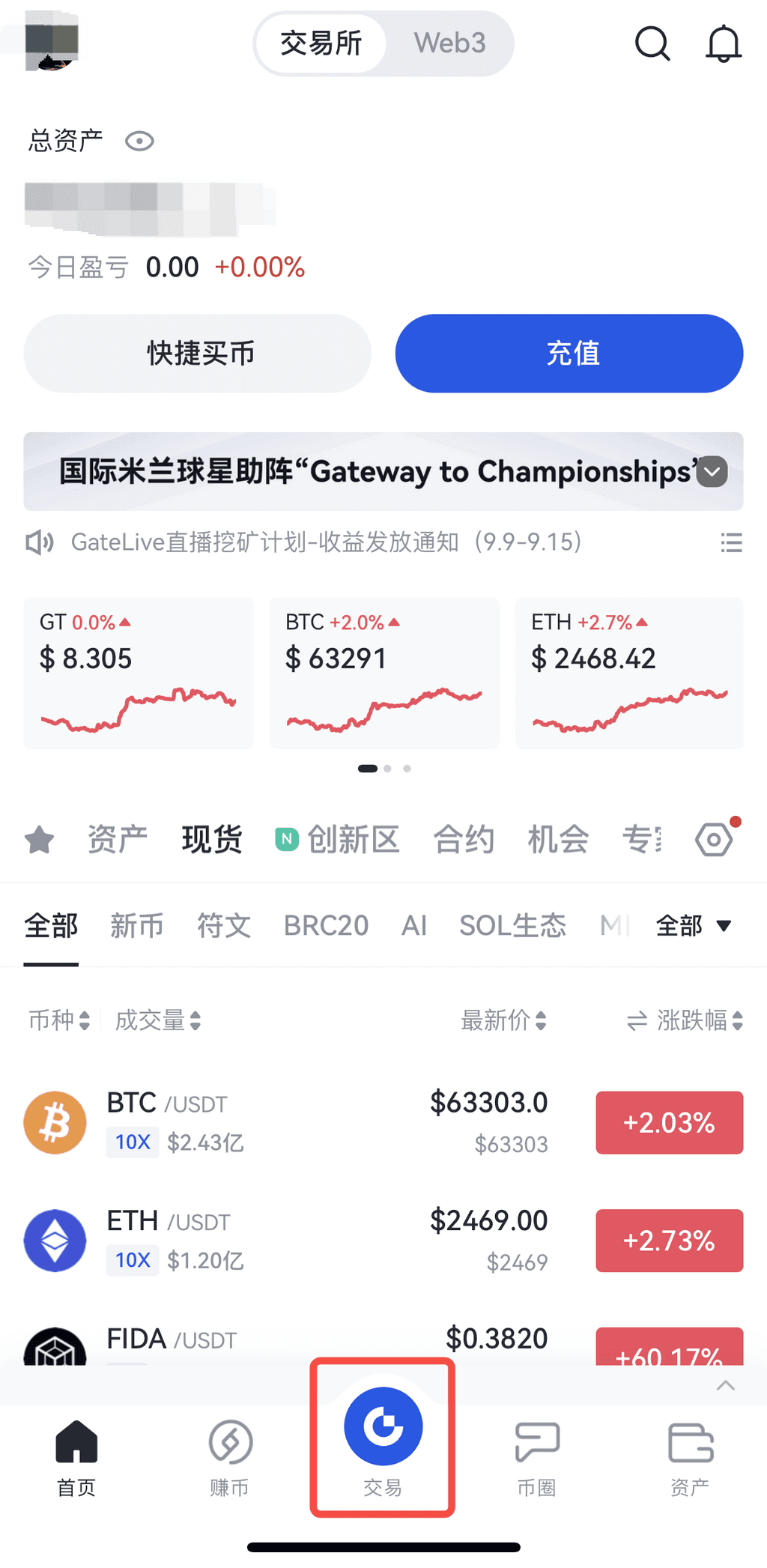Switch to the 创新区 tab
This screenshot has width=767, height=1568.
[352, 839]
